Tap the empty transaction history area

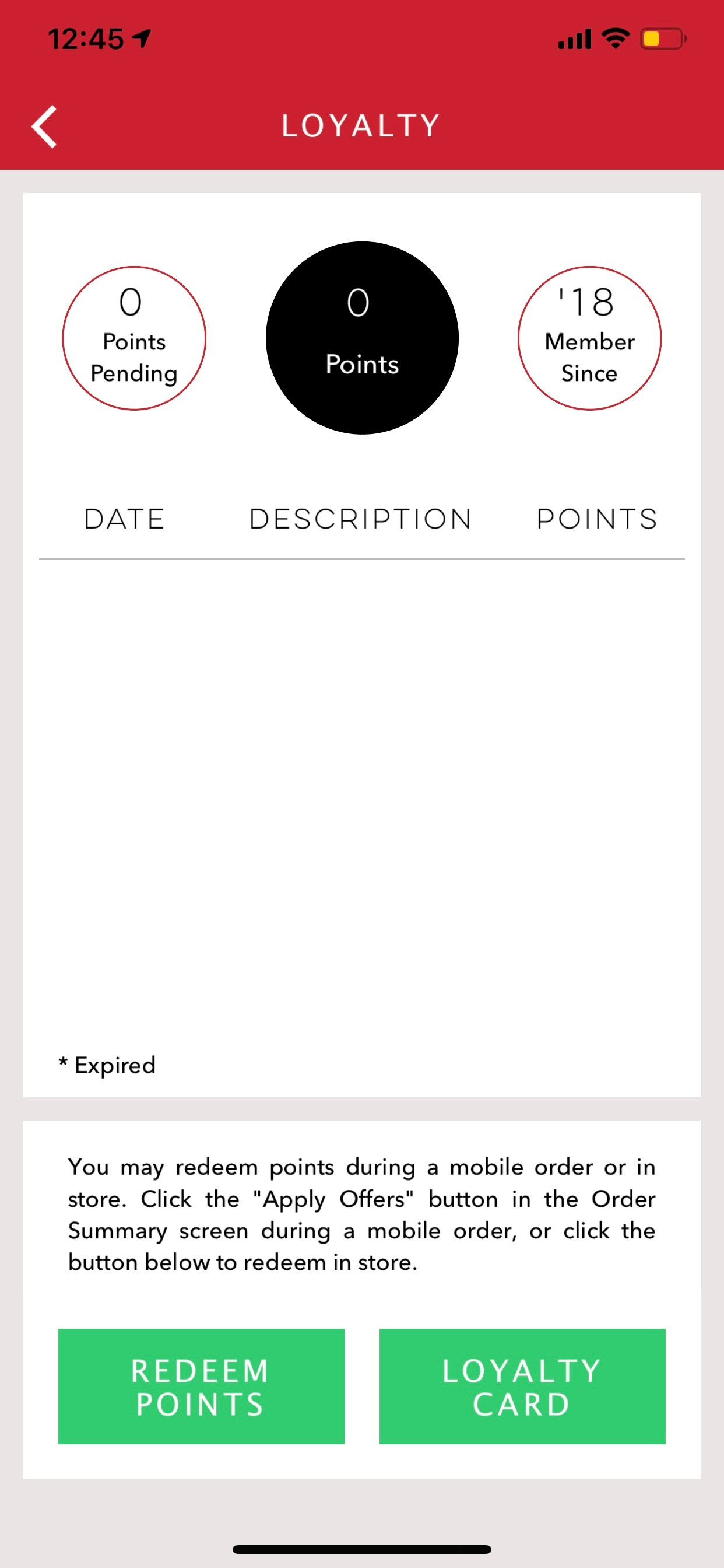point(361,792)
